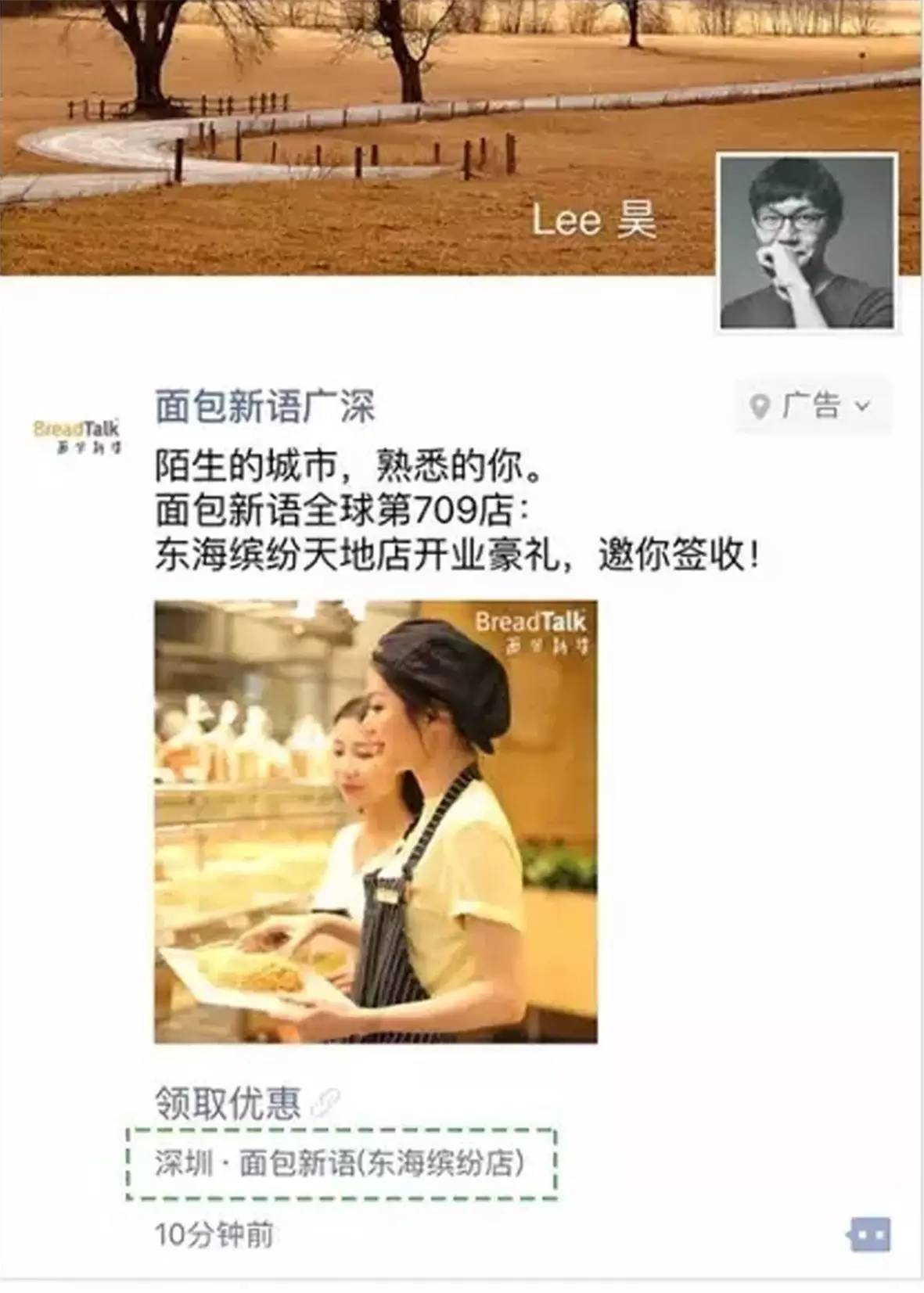Tap the 领取优惠 link
Viewport: 924px width, 1293px height.
[228, 1103]
